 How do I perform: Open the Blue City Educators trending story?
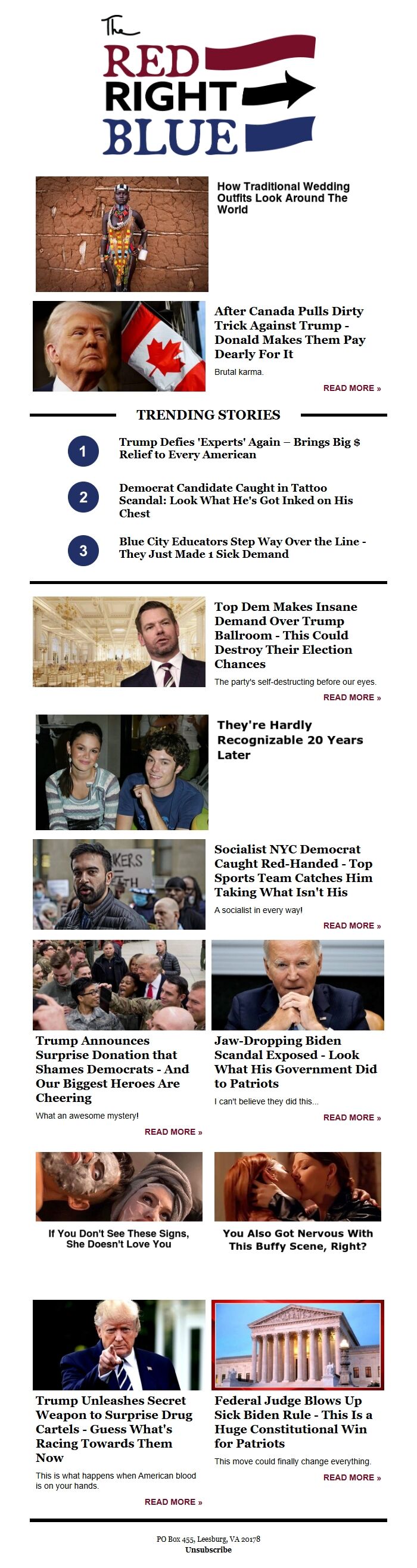pos(242,547)
